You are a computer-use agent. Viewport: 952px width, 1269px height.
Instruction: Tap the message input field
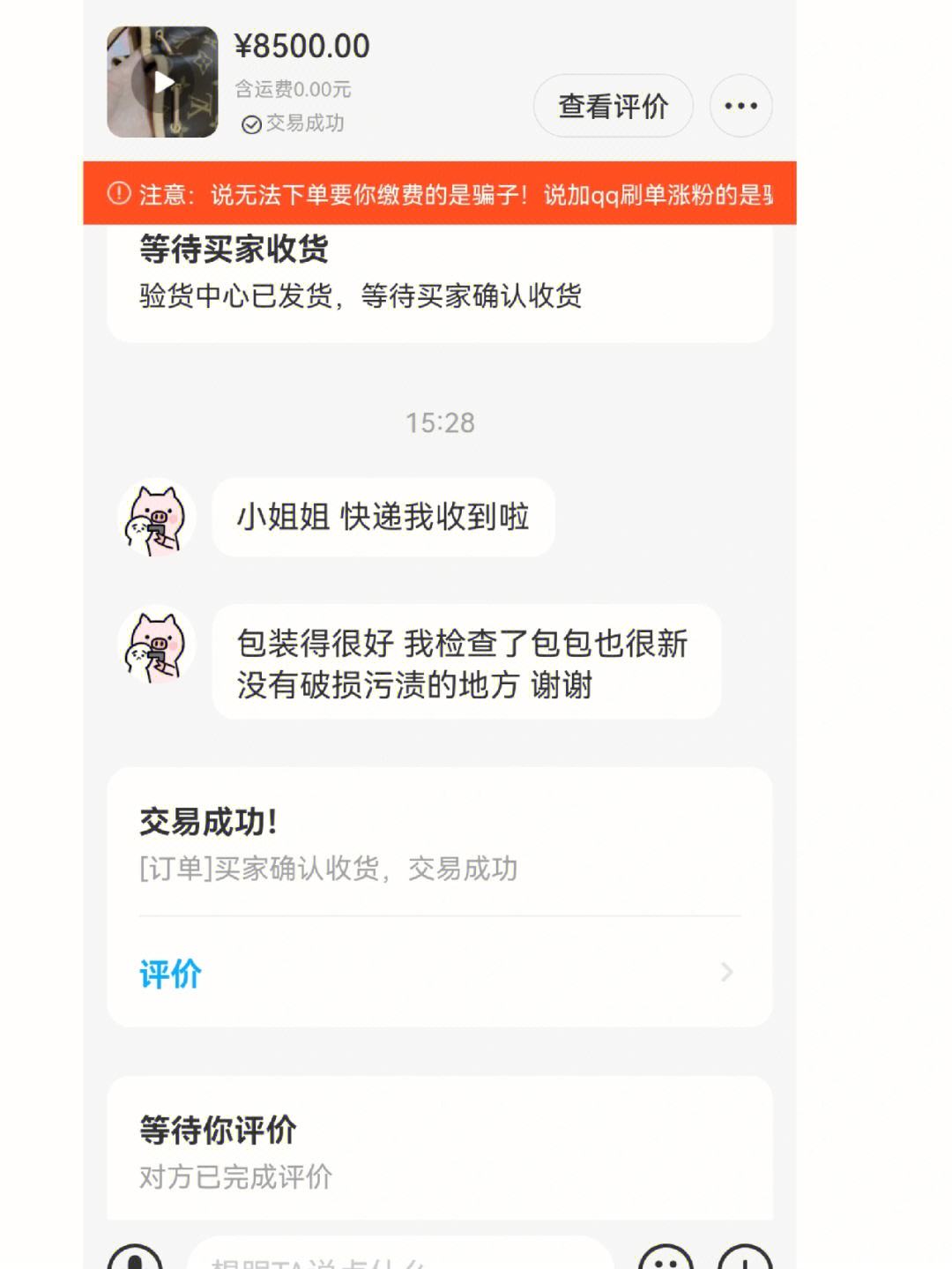[401, 1258]
